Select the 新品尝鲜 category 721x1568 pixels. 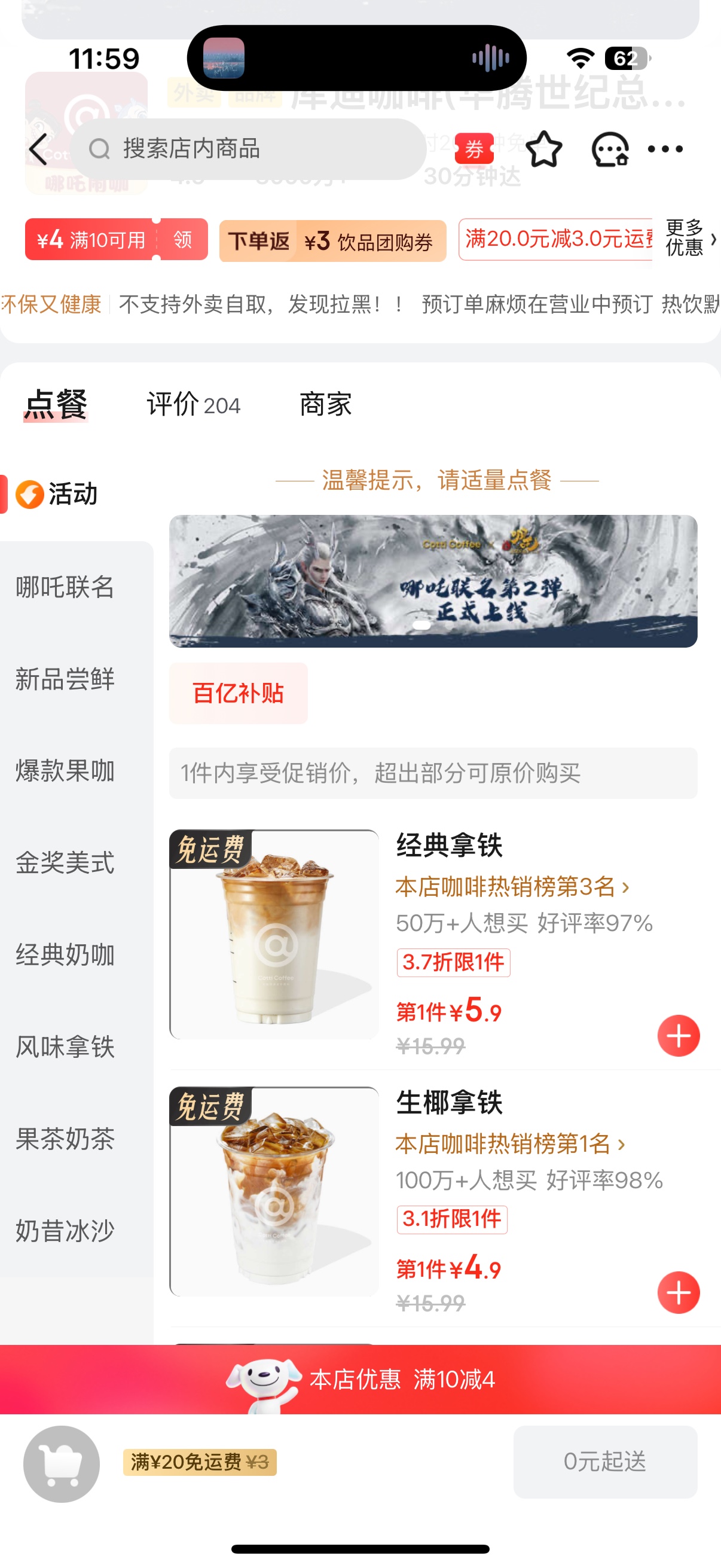(65, 679)
